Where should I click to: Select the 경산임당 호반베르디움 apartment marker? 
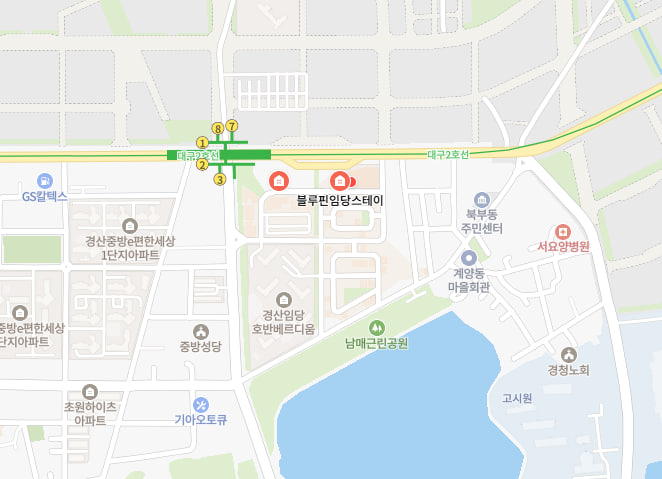(x=283, y=299)
